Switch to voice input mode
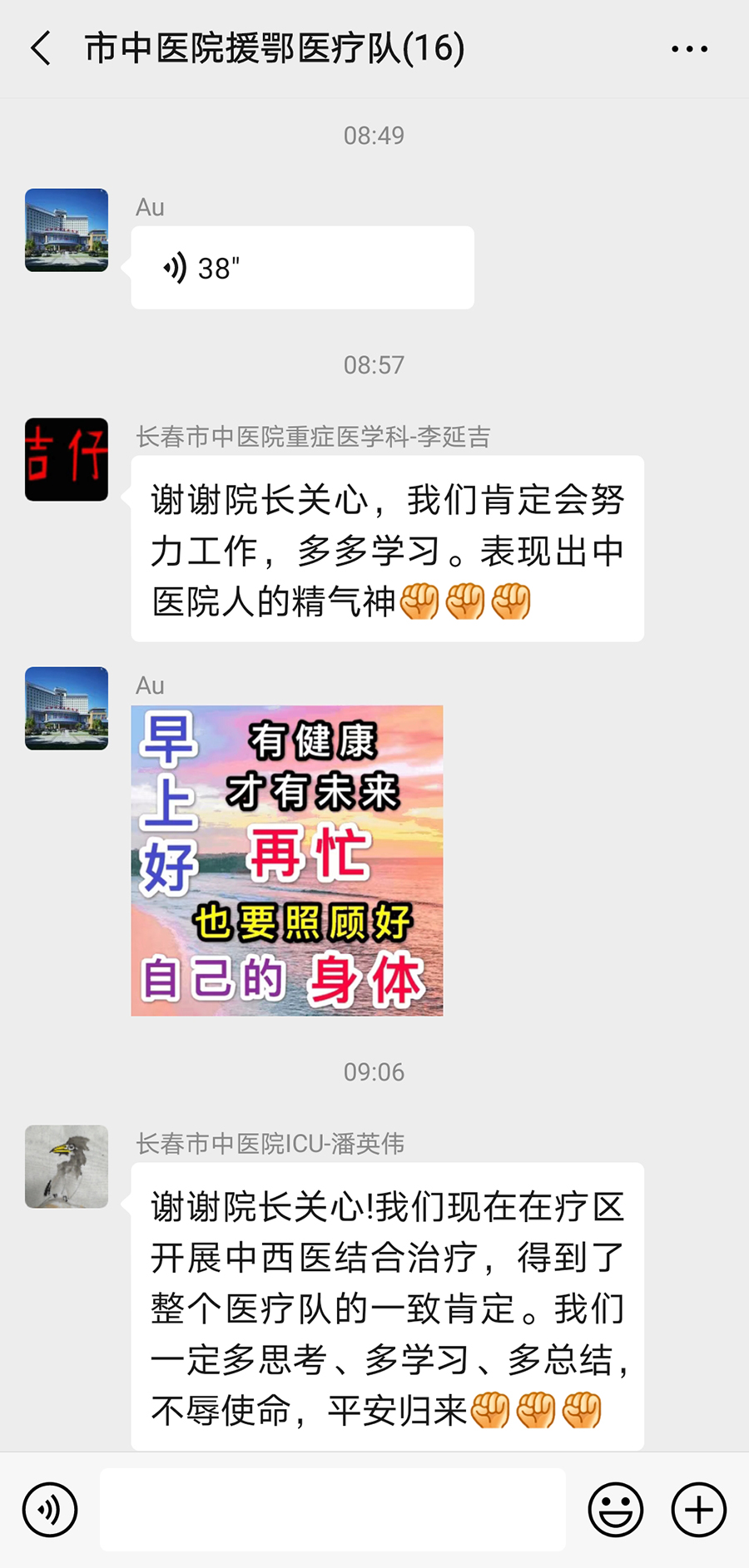Screen dimensions: 749x1568 point(50,1509)
